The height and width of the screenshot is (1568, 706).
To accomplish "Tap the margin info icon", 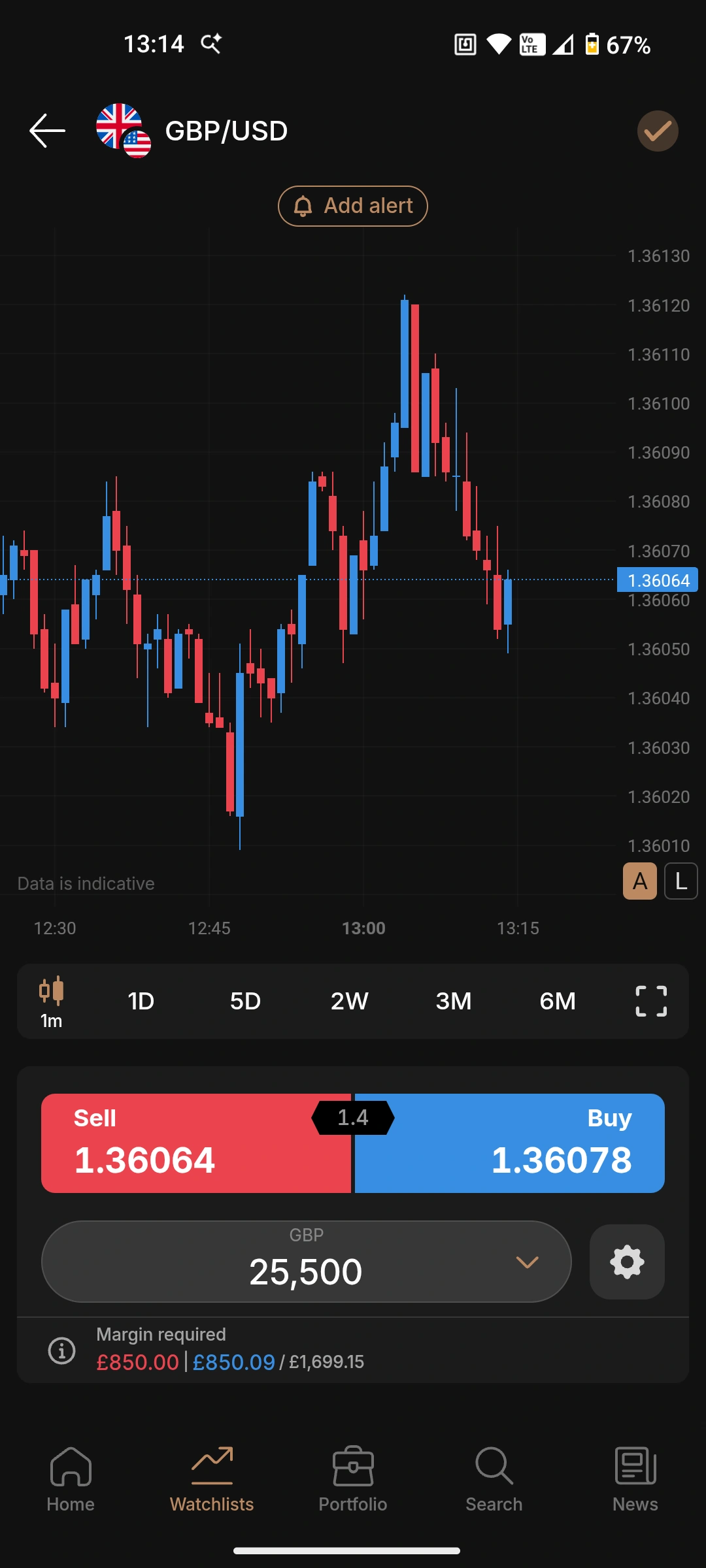I will tap(61, 1350).
